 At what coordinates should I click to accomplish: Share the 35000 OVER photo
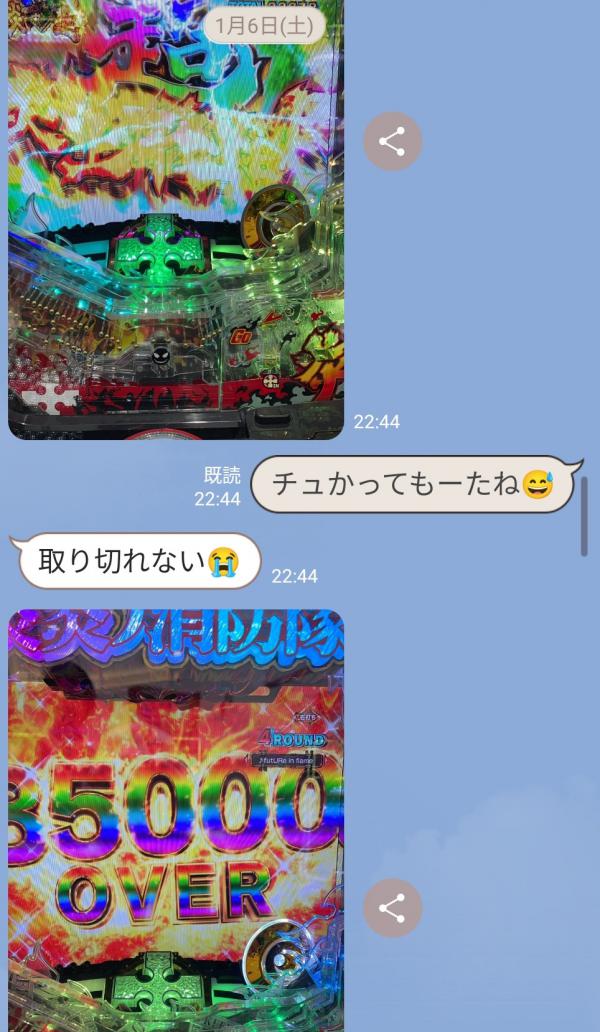[x=392, y=908]
